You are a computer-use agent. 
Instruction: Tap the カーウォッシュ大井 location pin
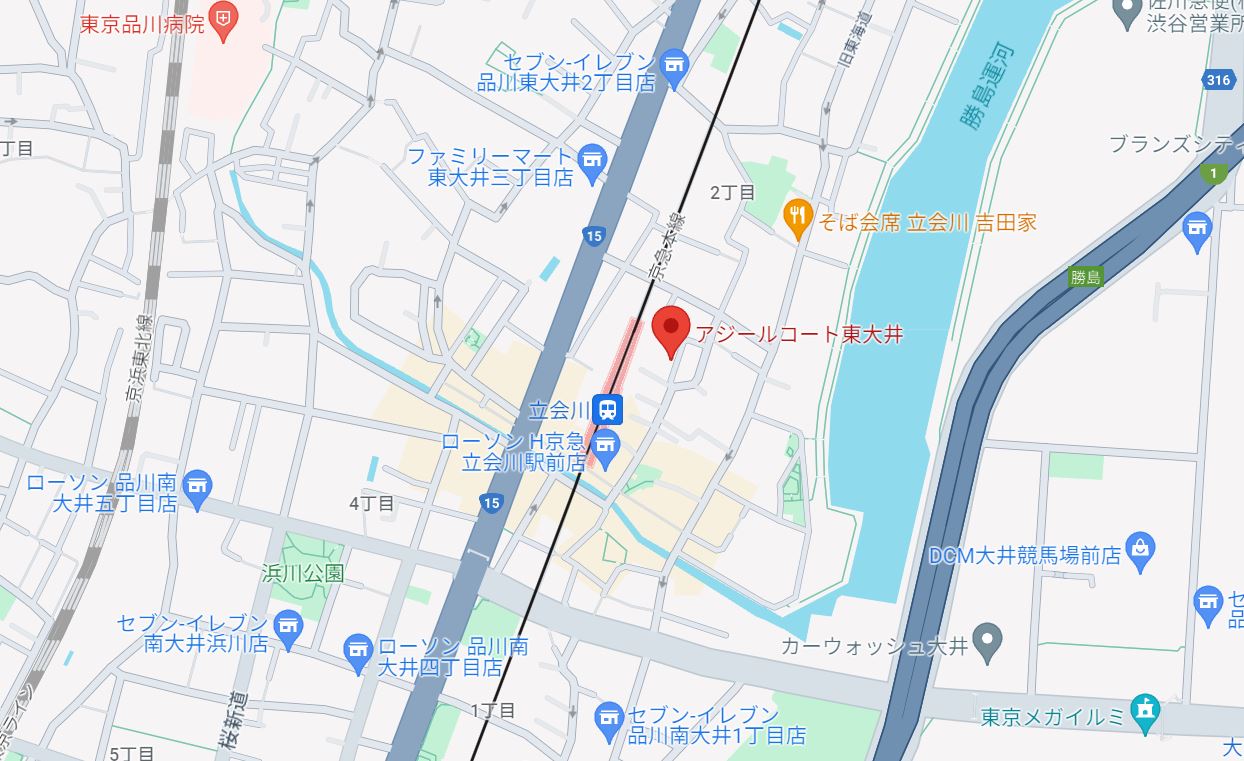click(988, 640)
